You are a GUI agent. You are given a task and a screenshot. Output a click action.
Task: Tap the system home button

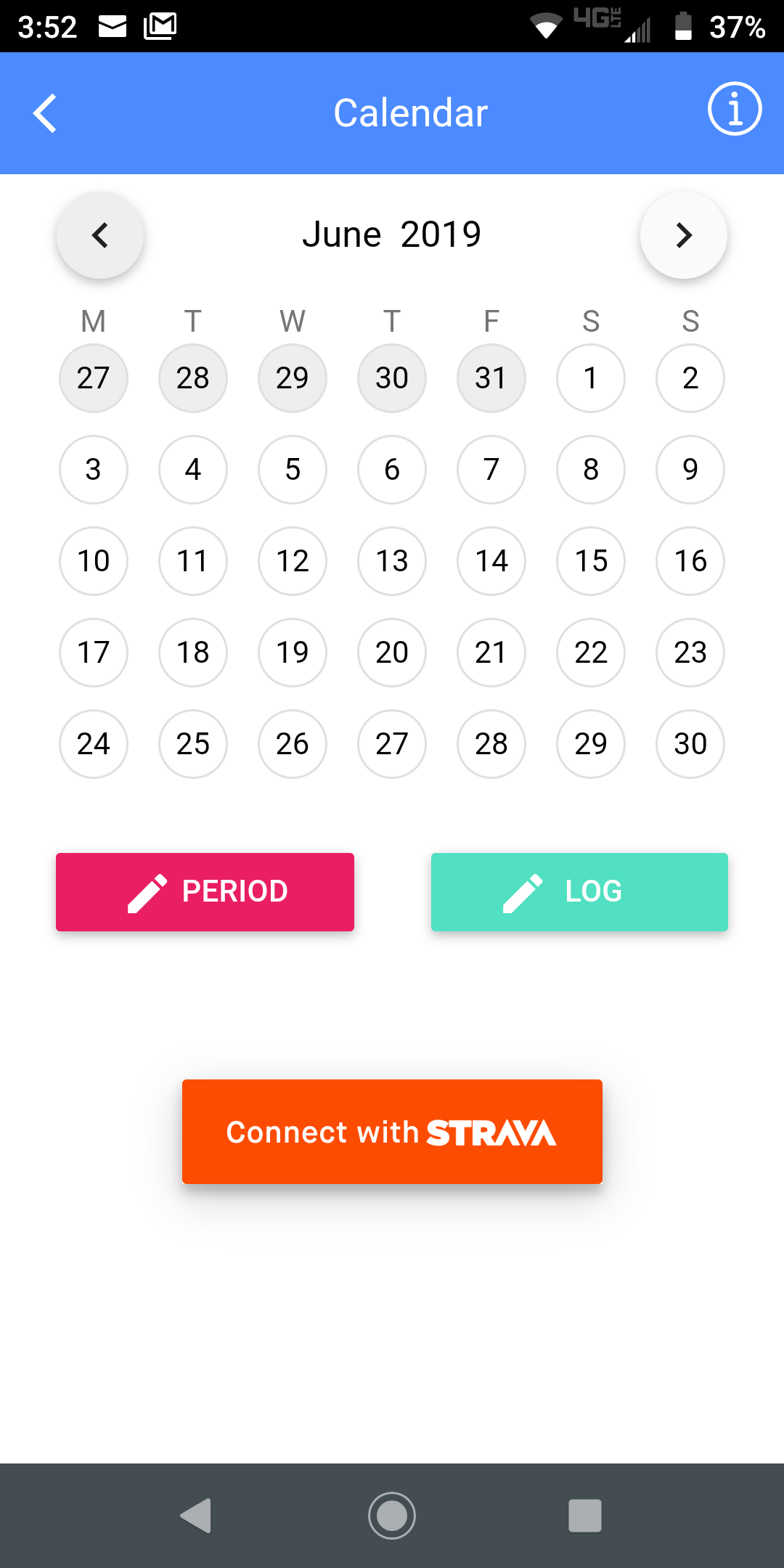[392, 1516]
